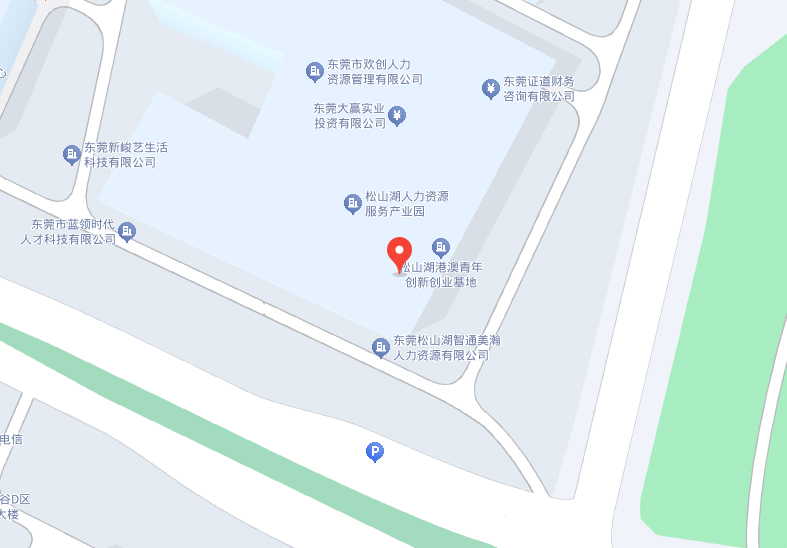This screenshot has width=787, height=548.
Task: Open the 东莞市欢创人力资源管理有限公司 marker
Action: (314, 71)
